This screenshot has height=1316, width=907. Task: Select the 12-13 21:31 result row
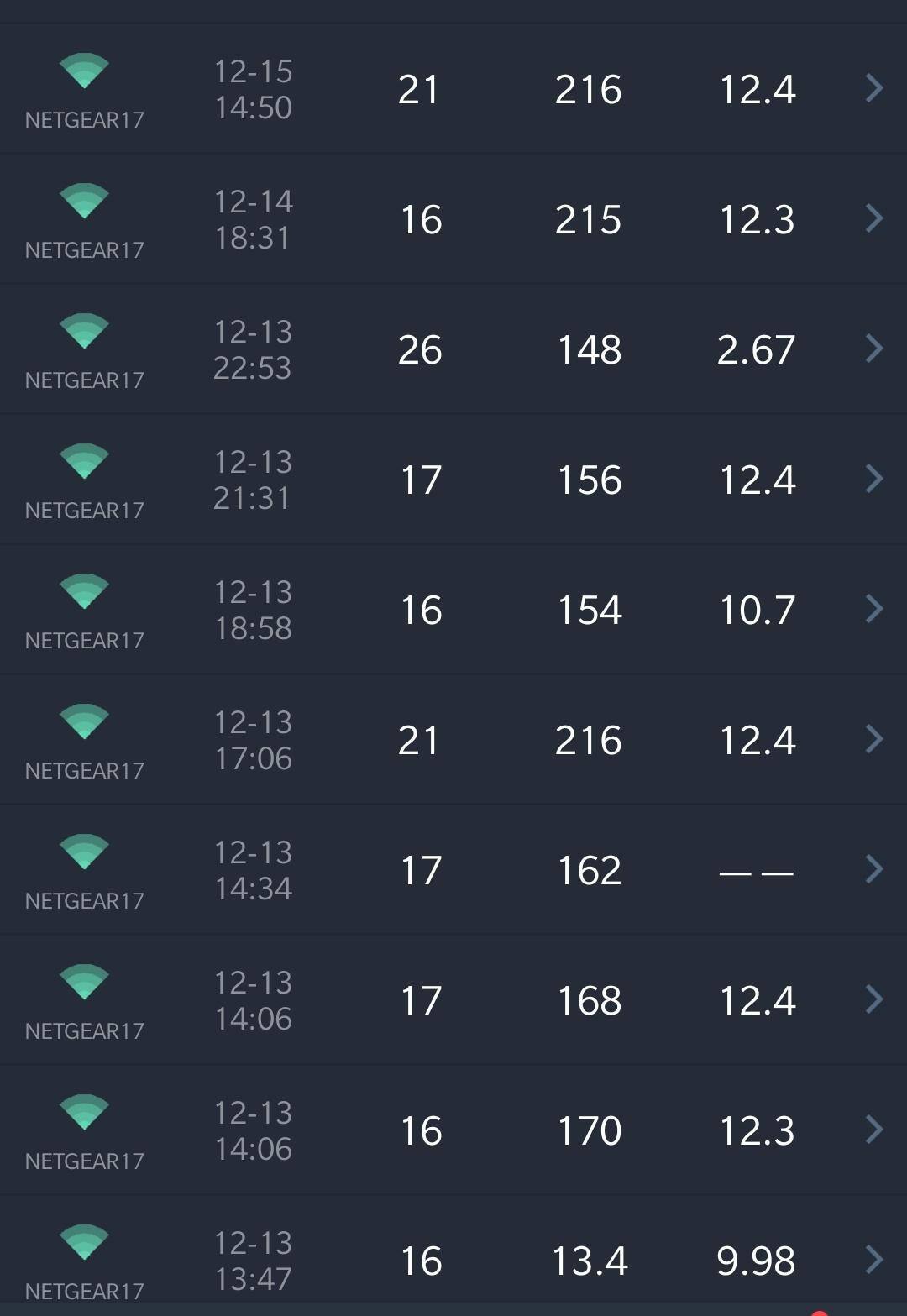[x=453, y=480]
